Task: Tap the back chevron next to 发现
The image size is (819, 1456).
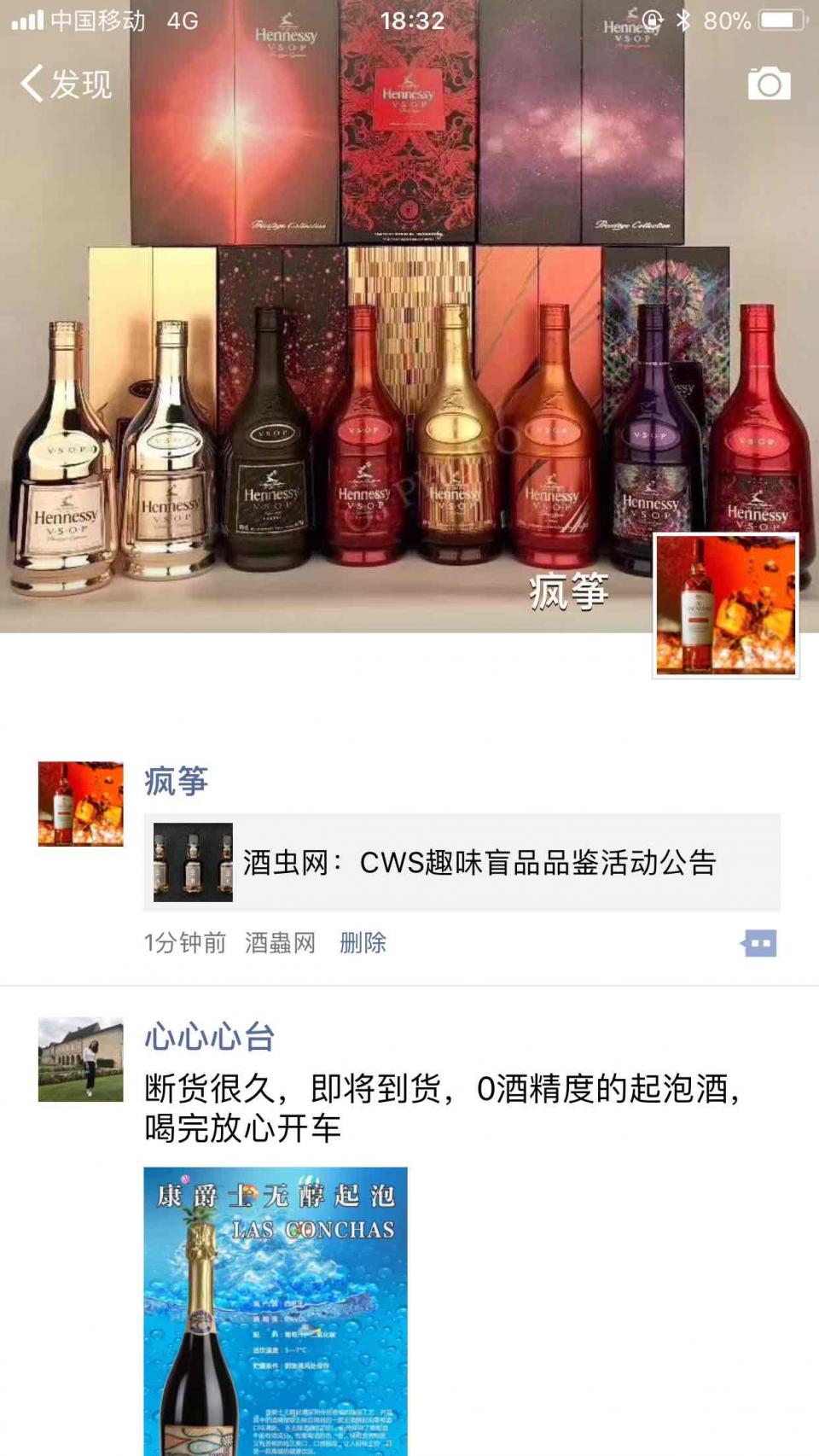Action: (32, 84)
